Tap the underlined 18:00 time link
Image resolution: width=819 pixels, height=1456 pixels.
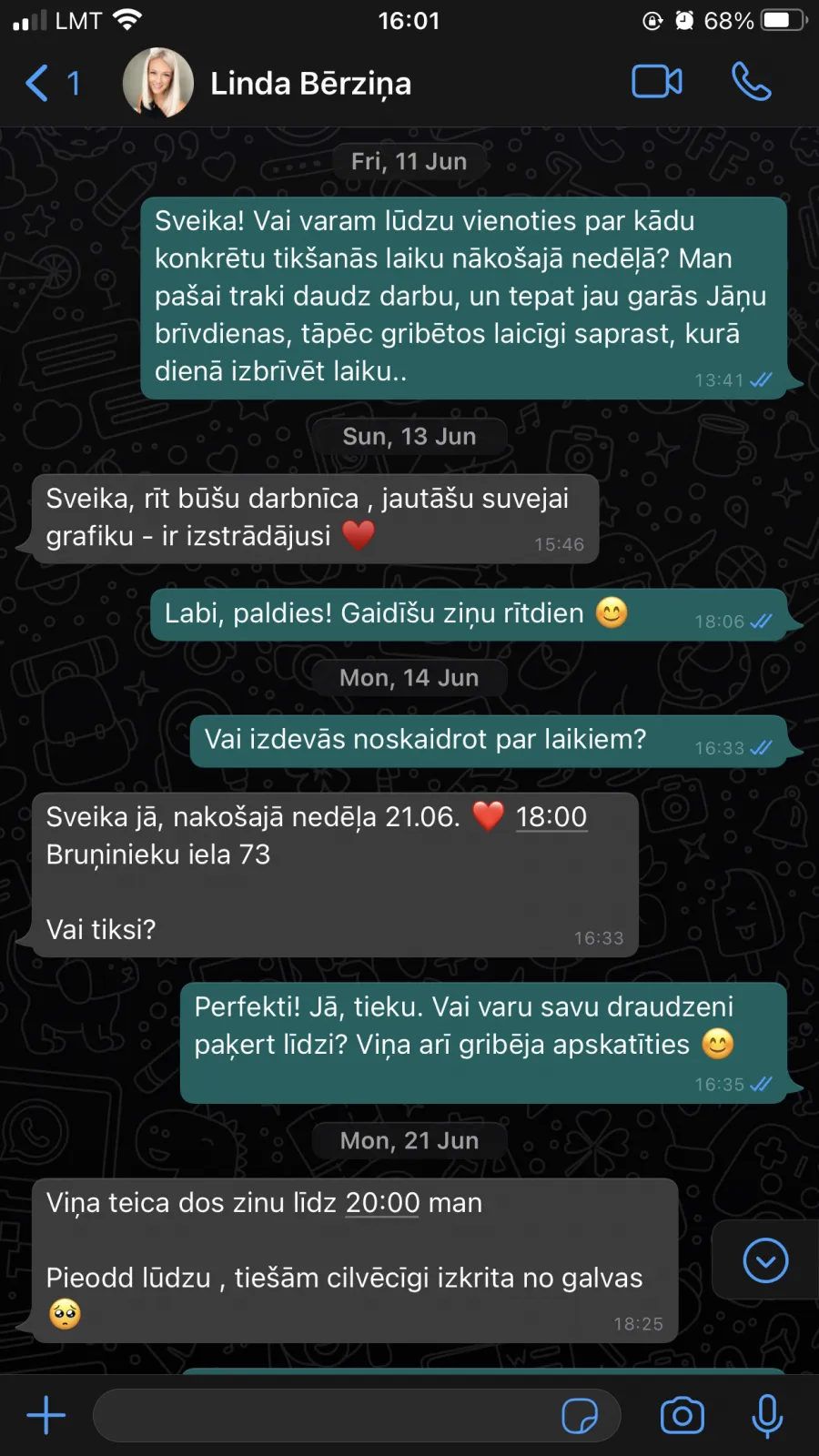[x=551, y=817]
